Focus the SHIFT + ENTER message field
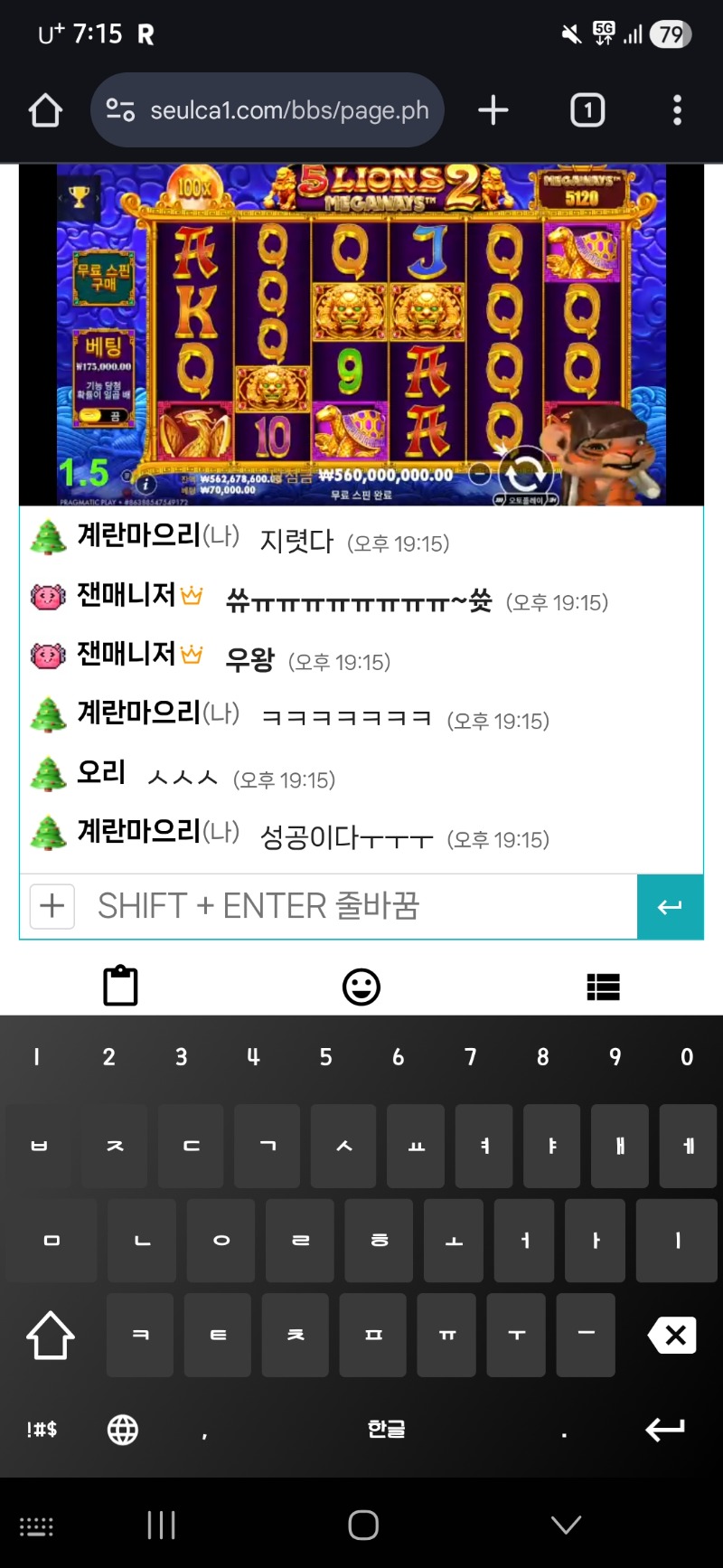 click(361, 906)
